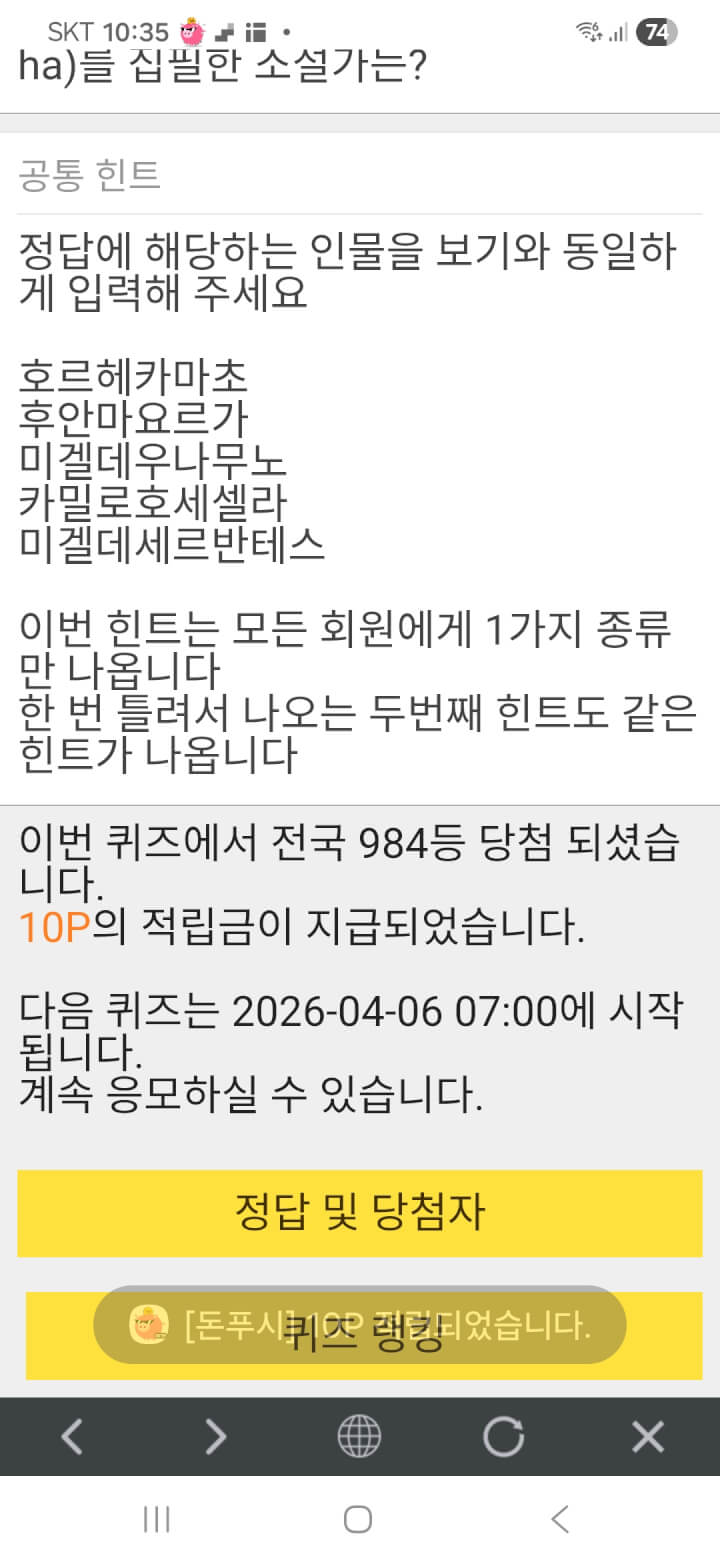Open the 정답 및 당첨자 button
Image resolution: width=720 pixels, height=1560 pixels.
click(360, 1213)
